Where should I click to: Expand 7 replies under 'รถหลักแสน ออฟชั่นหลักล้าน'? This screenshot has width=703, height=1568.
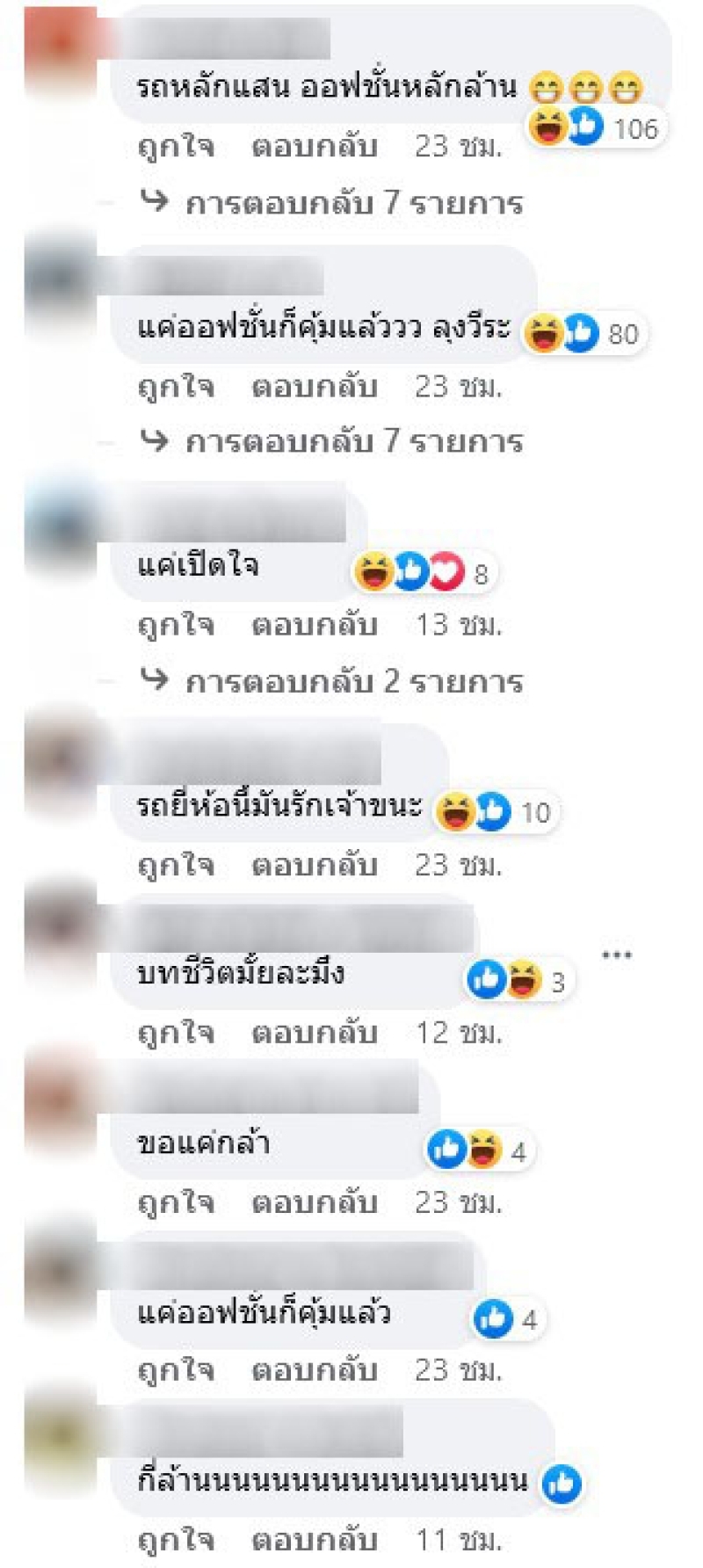(353, 204)
